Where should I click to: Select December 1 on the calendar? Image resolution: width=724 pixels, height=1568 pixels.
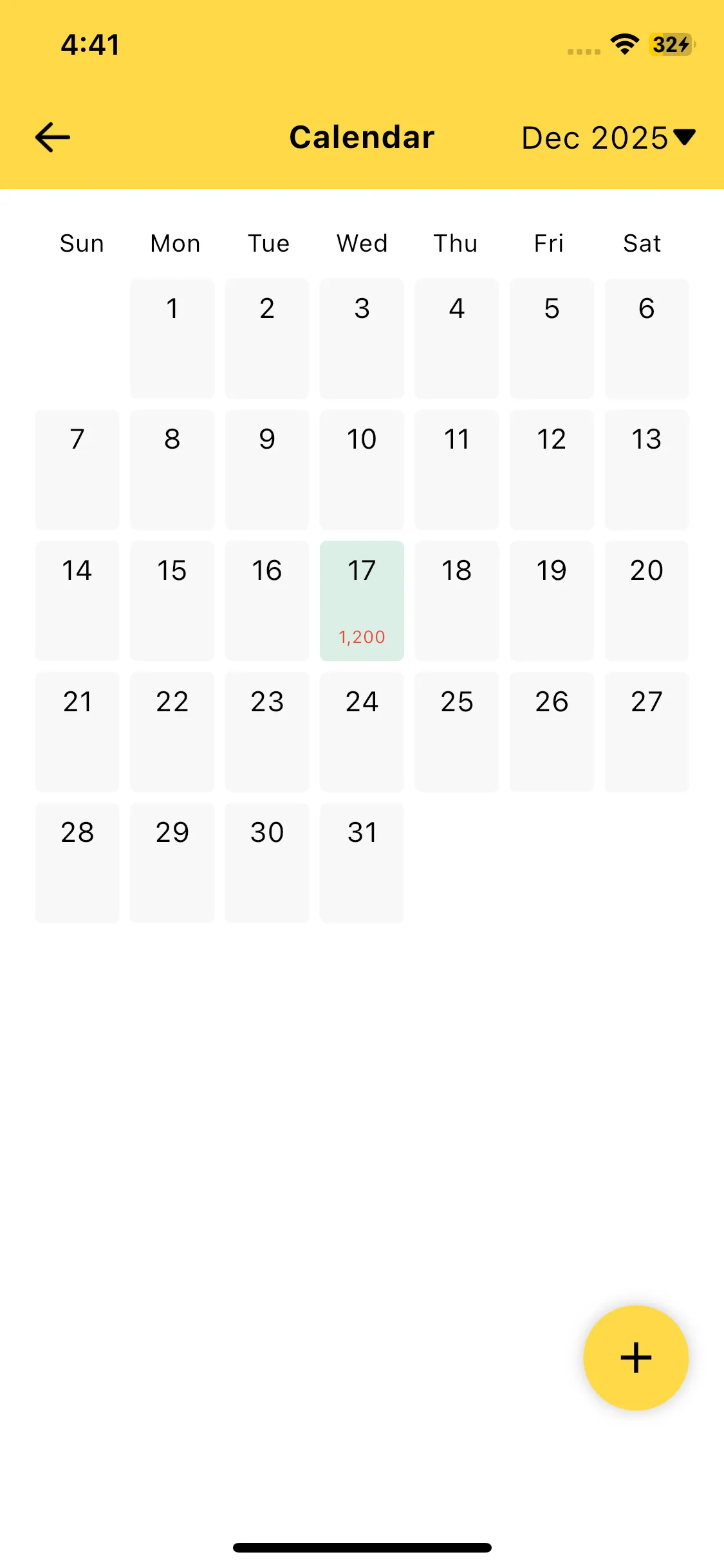pos(172,339)
